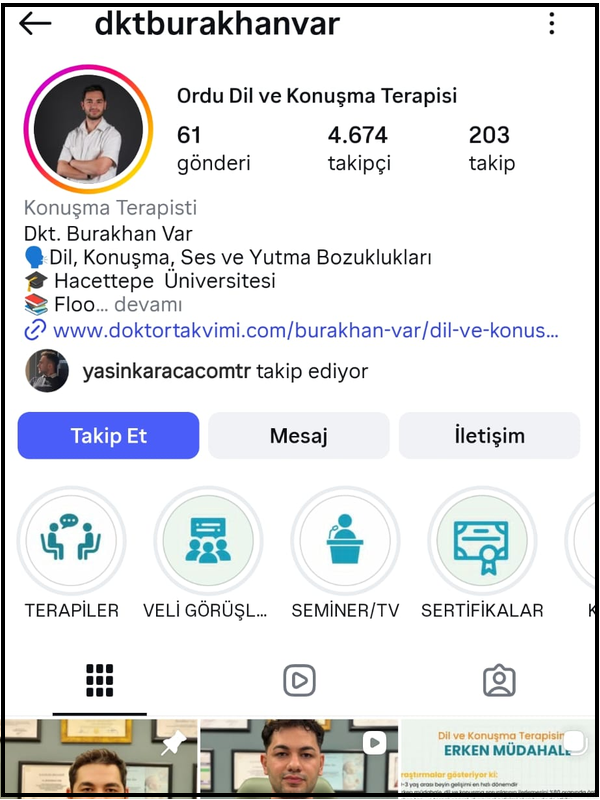This screenshot has height=800, width=600.
Task: Open the three-dot overflow menu
Action: click(x=552, y=24)
